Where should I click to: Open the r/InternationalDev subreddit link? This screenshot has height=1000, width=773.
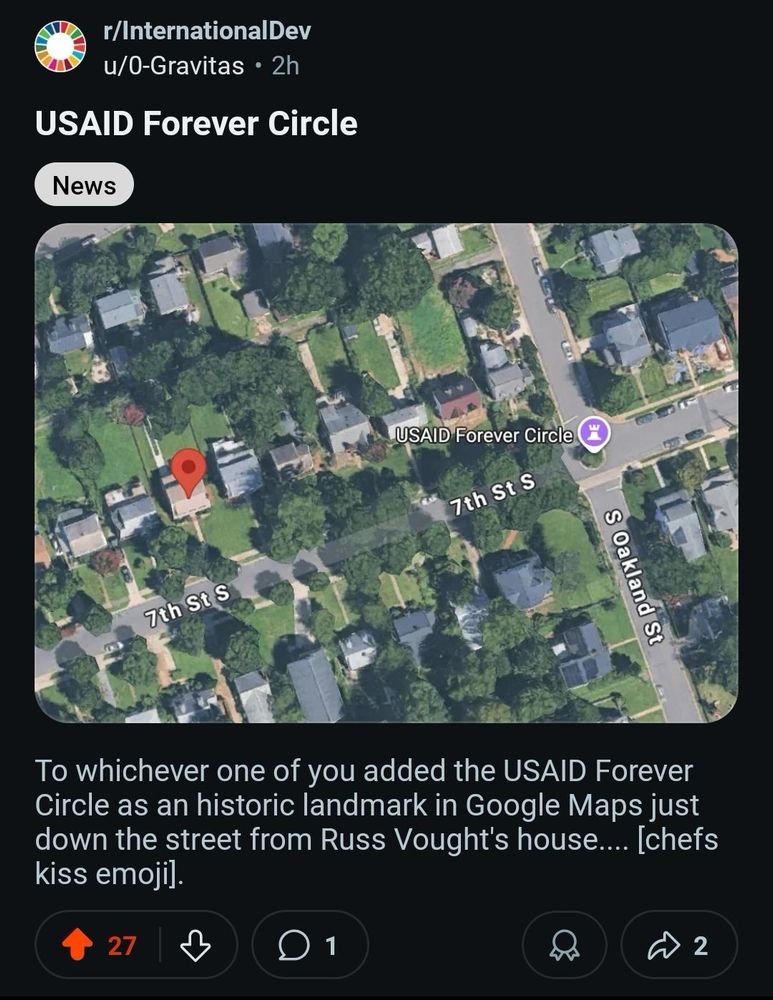pos(207,31)
